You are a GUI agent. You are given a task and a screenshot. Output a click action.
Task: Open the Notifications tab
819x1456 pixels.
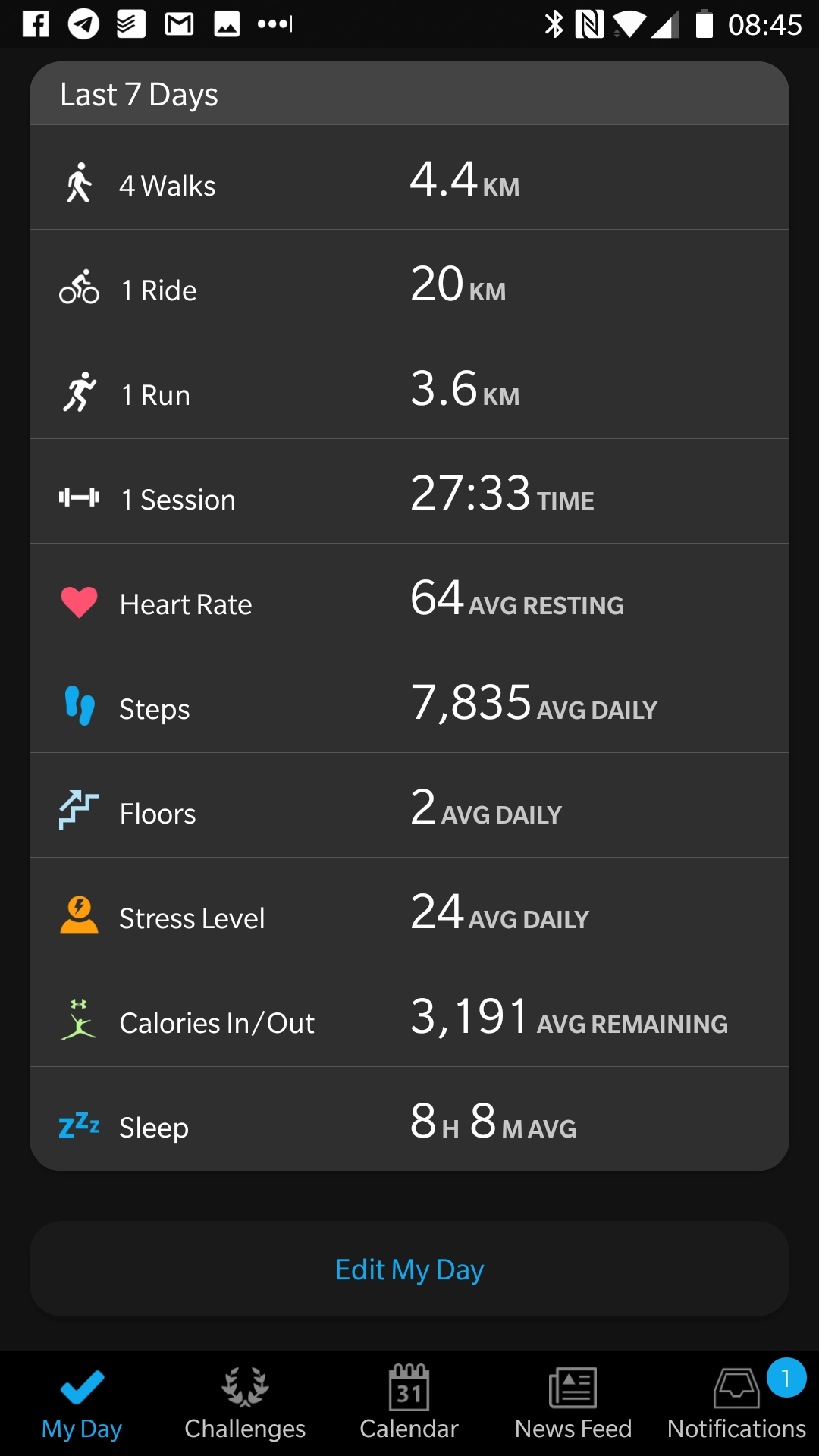(x=736, y=1404)
